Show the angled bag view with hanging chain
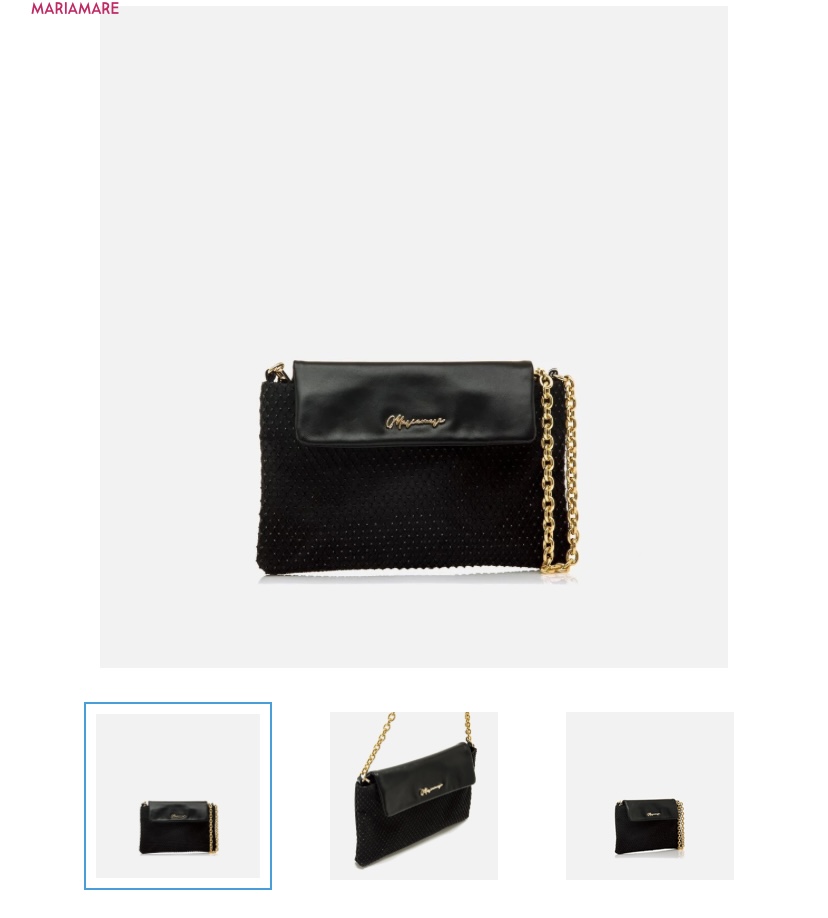Screen dimensions: 828x918 click(x=414, y=796)
